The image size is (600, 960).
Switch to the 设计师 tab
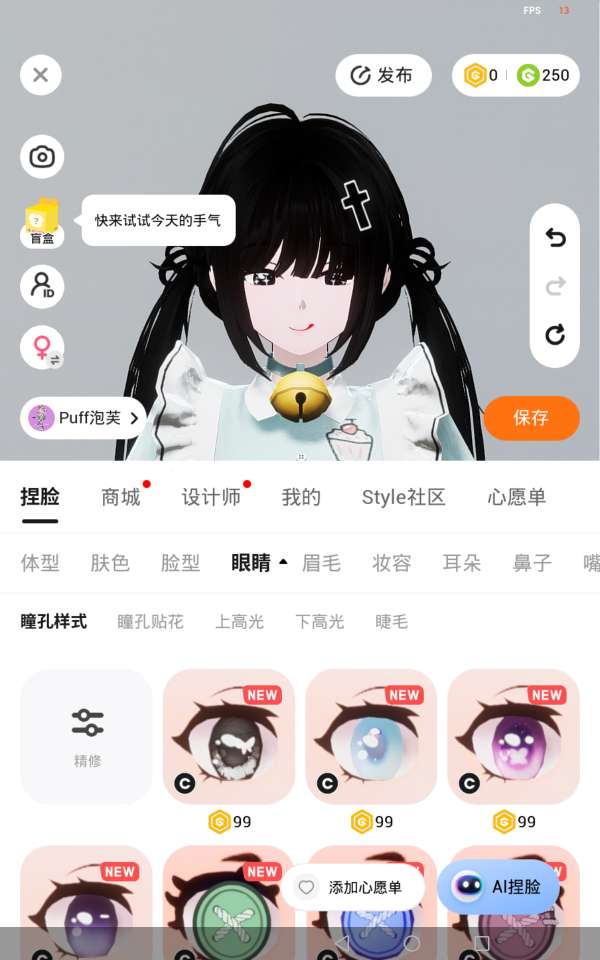pyautogui.click(x=211, y=497)
